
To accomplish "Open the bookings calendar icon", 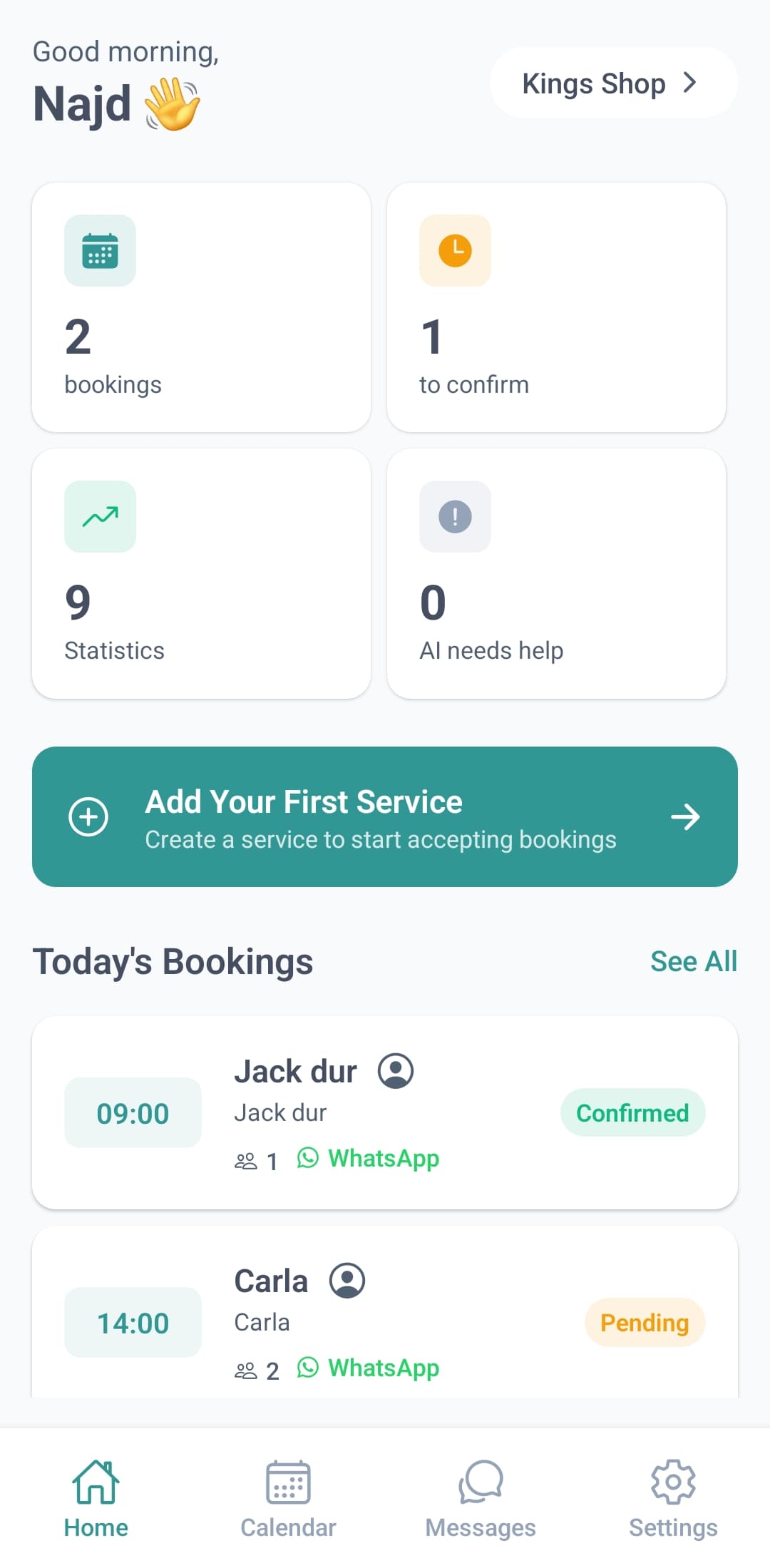I will (x=100, y=250).
